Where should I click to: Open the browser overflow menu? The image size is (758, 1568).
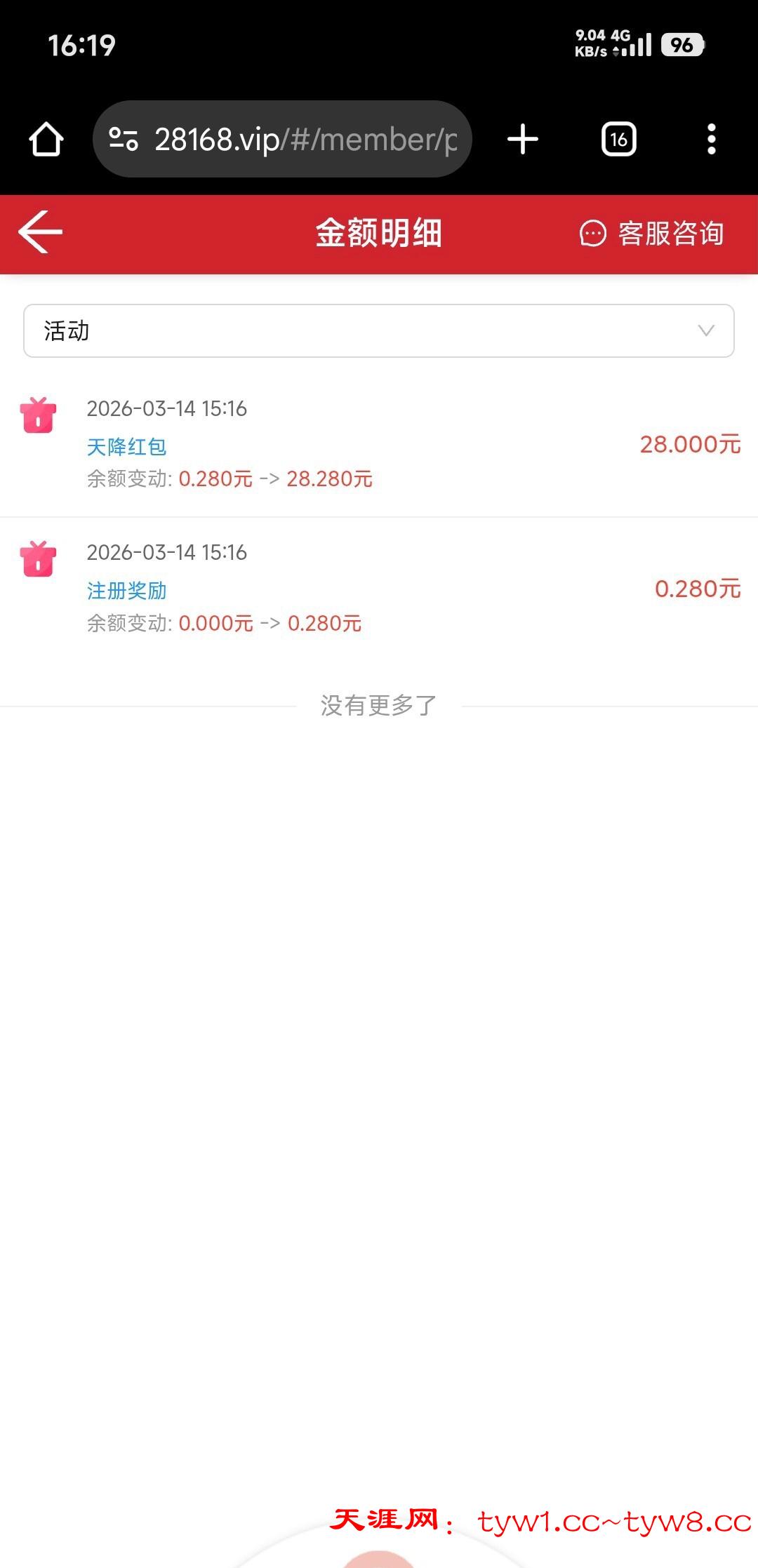pos(712,139)
